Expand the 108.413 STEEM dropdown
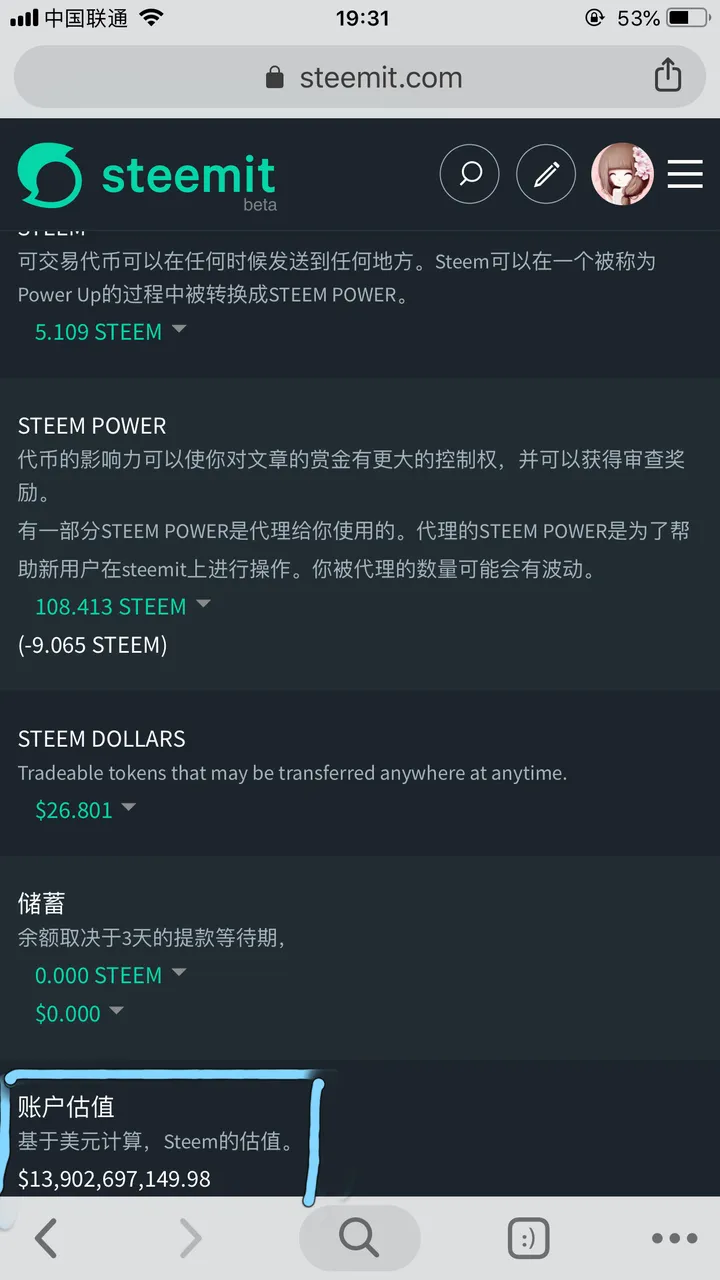This screenshot has width=720, height=1280. (123, 606)
